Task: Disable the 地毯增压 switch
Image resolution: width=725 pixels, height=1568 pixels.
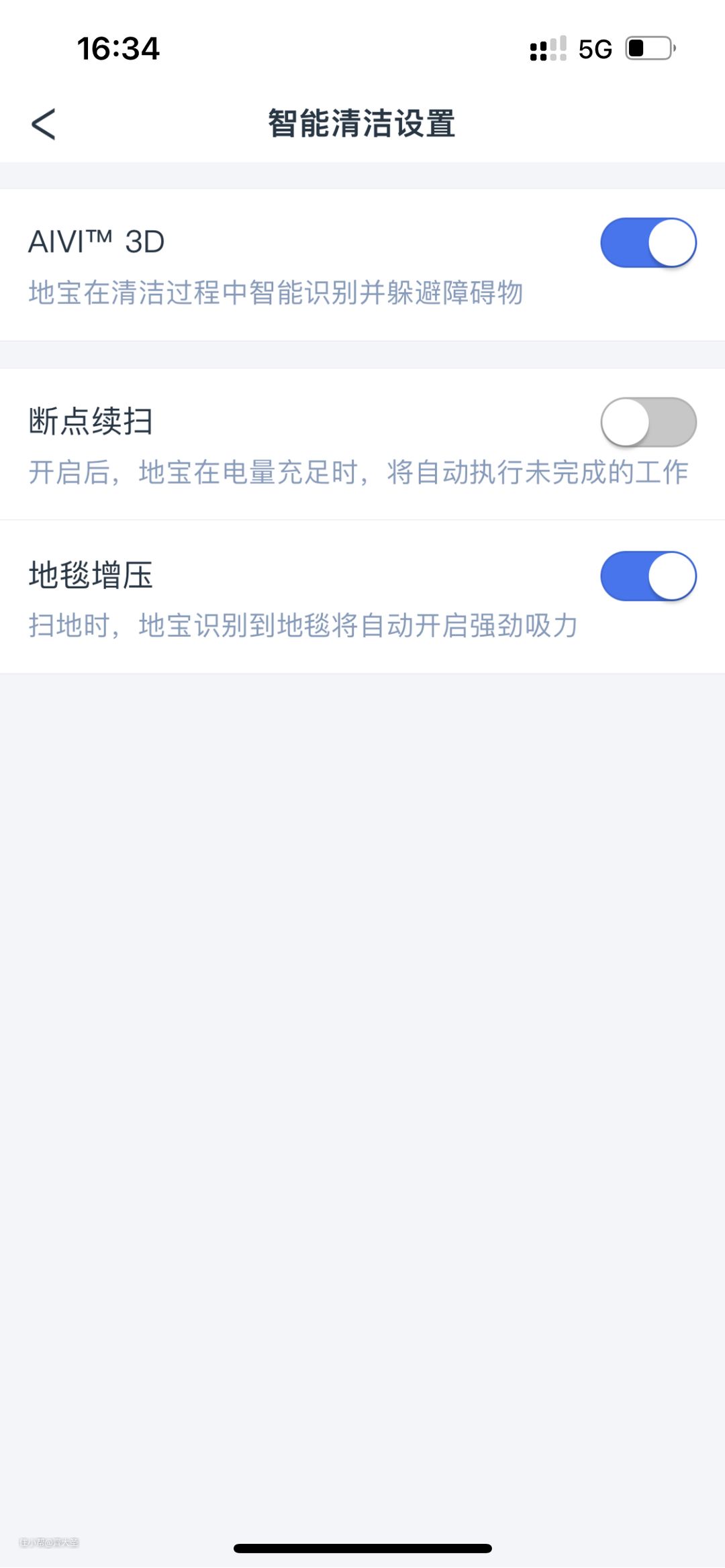Action: click(648, 576)
